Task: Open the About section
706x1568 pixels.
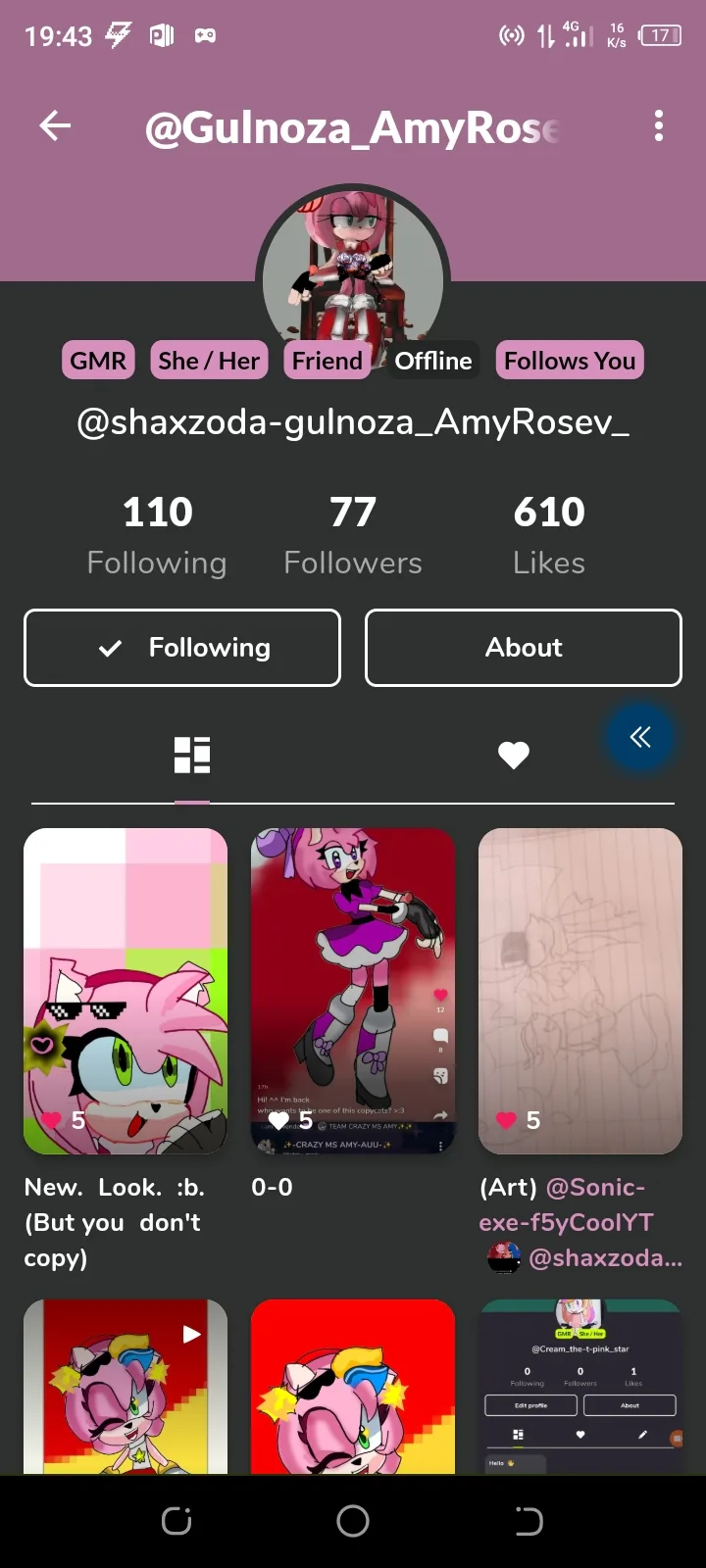Action: pos(524,648)
